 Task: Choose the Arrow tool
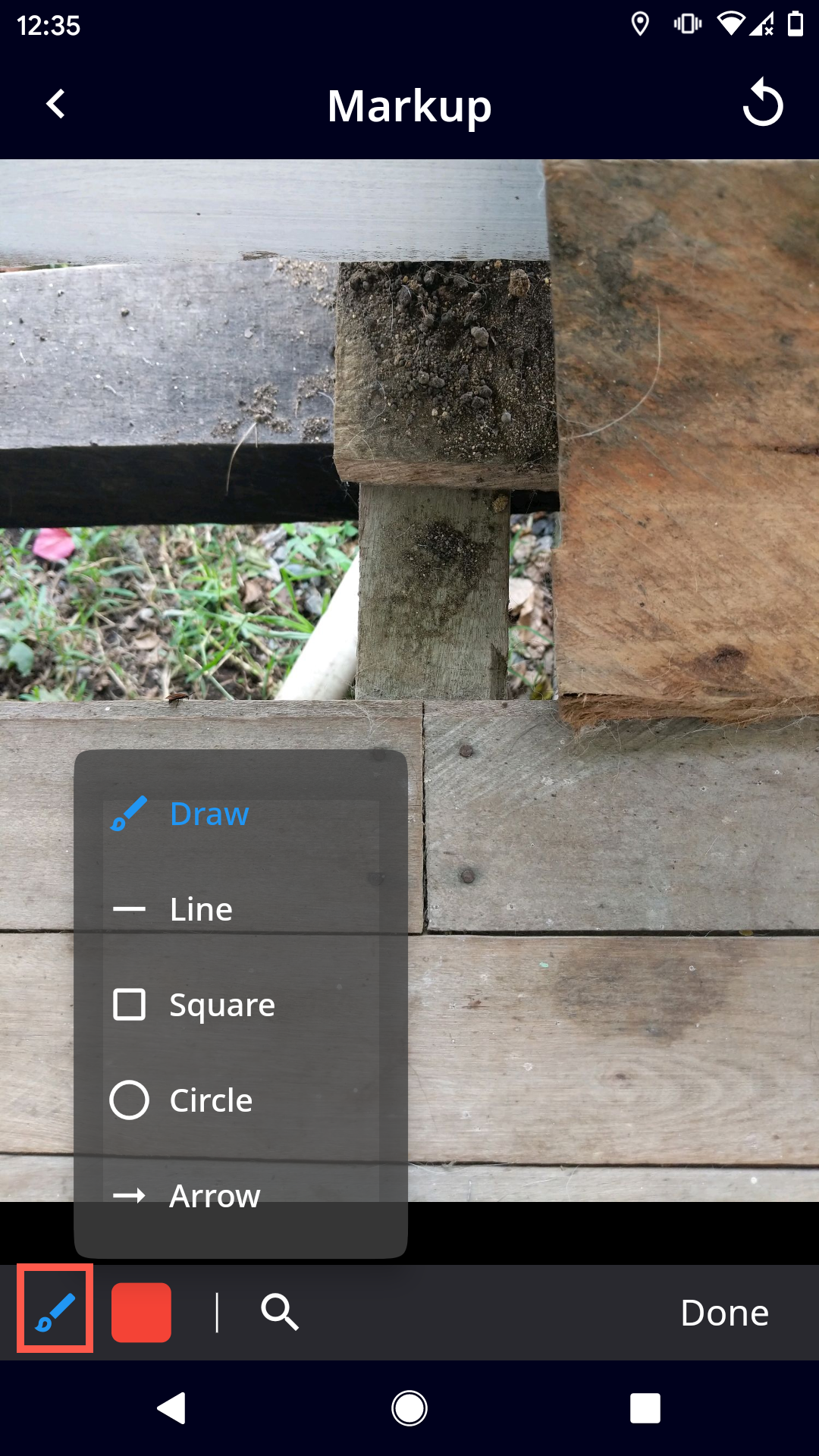(x=214, y=1196)
